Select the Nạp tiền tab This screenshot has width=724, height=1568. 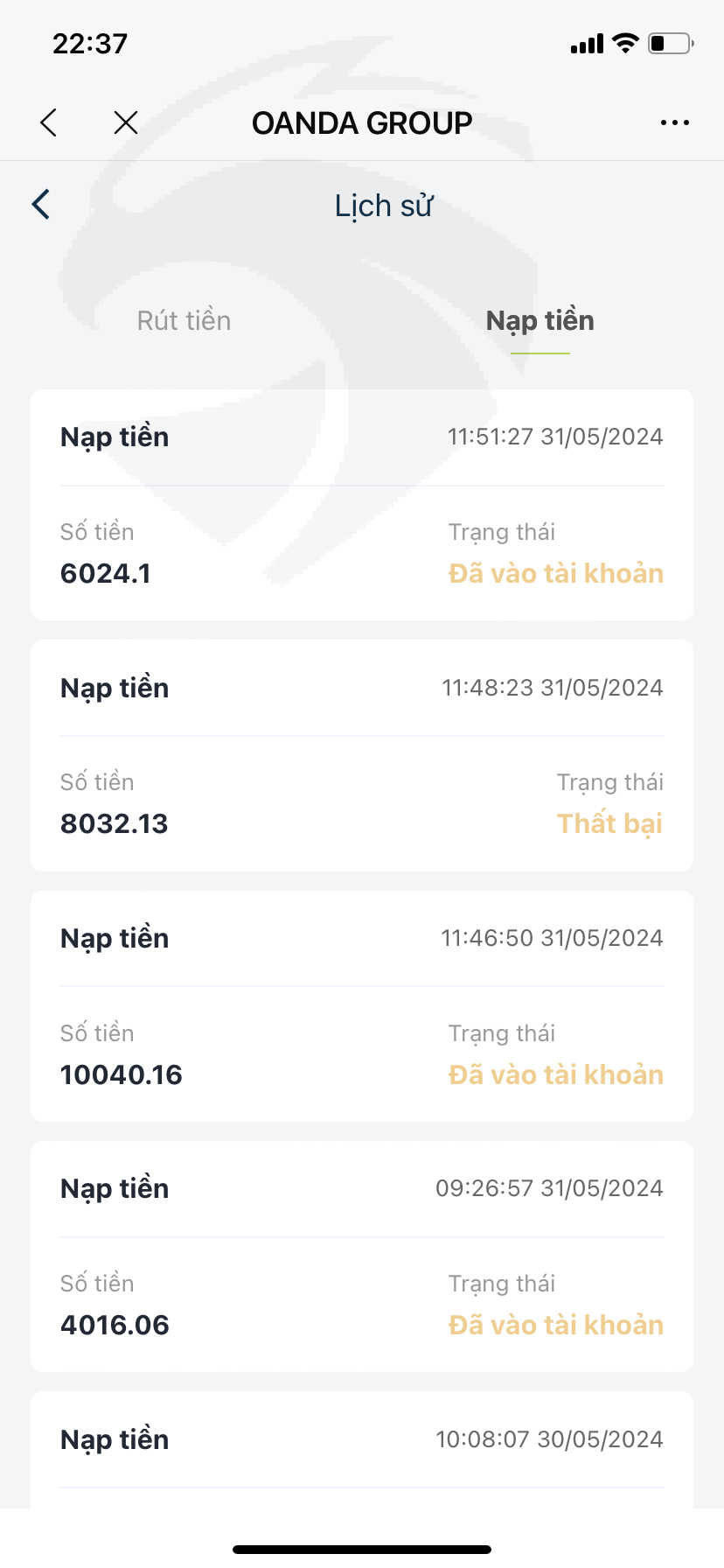[x=540, y=321]
